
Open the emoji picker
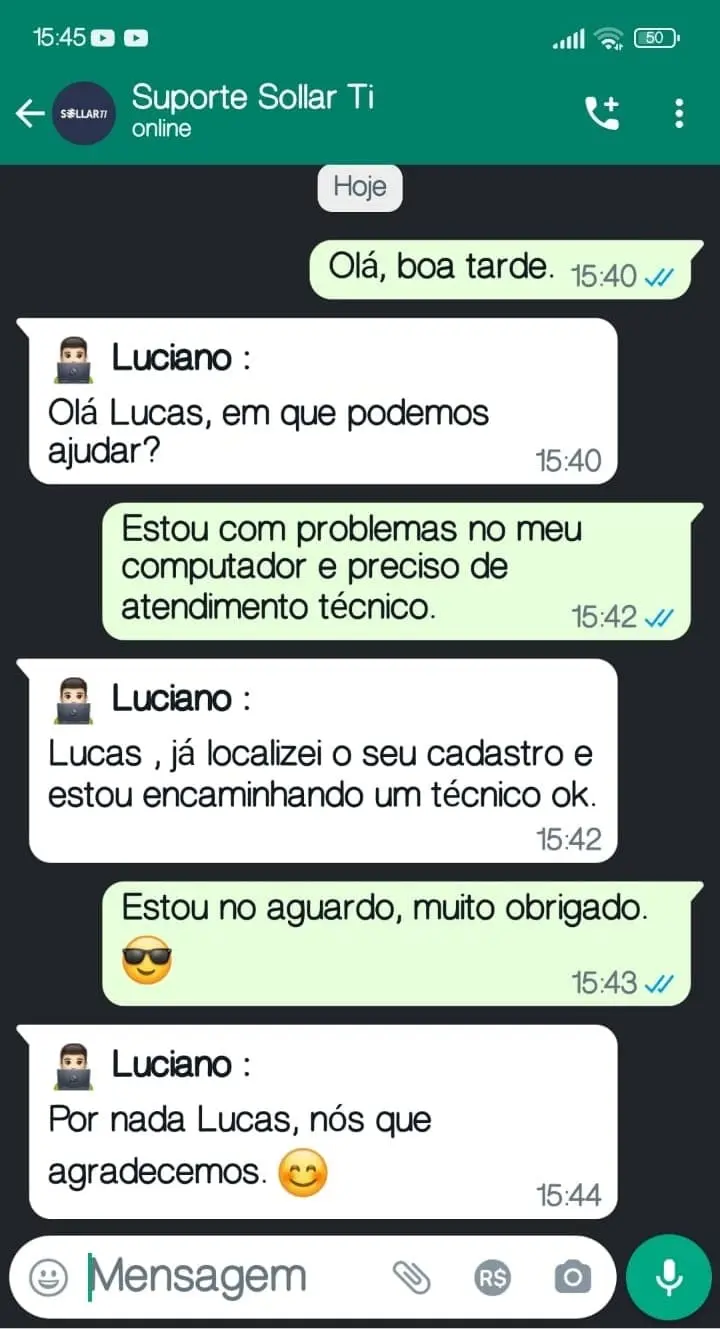coord(48,1277)
